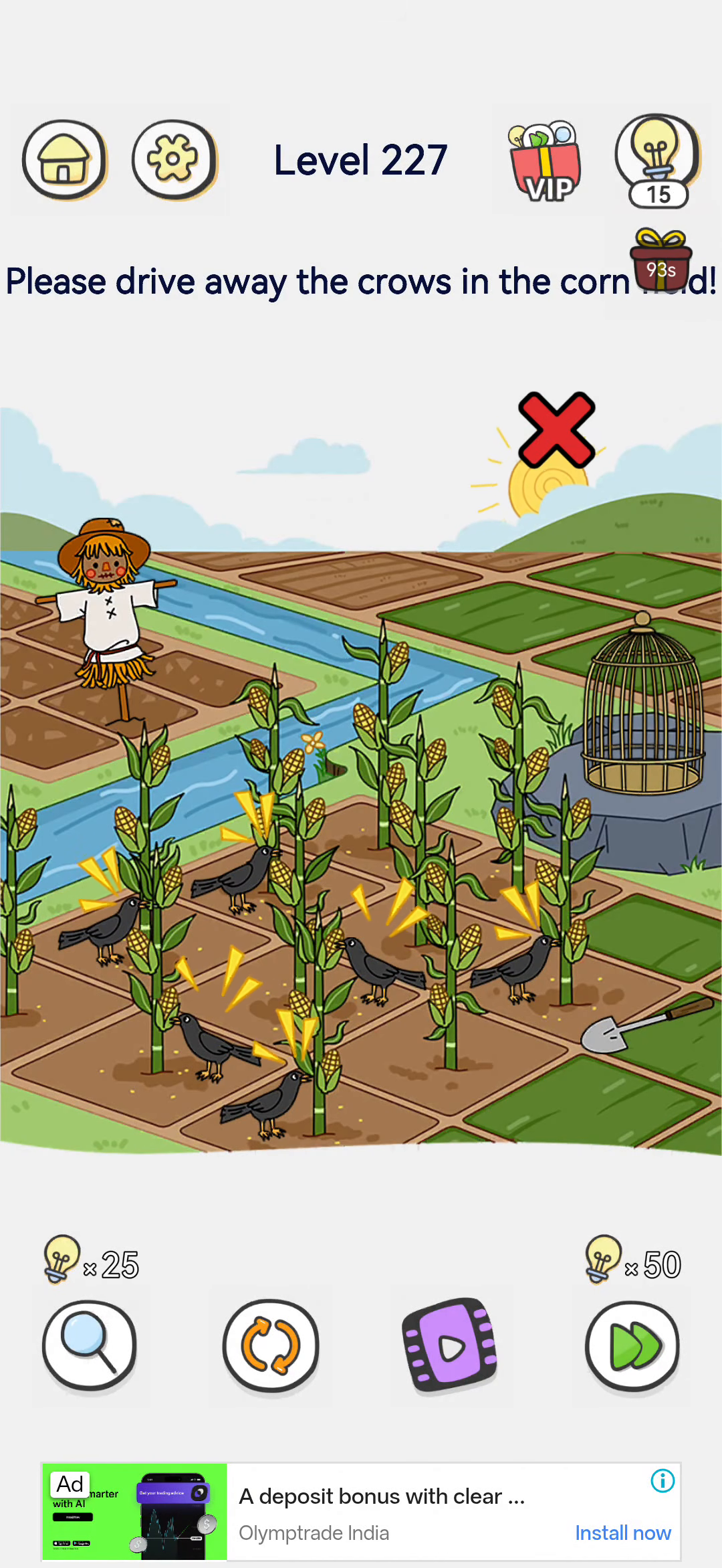This screenshot has height=1568, width=722.
Task: Open the 93s timed gift box
Action: [660, 262]
